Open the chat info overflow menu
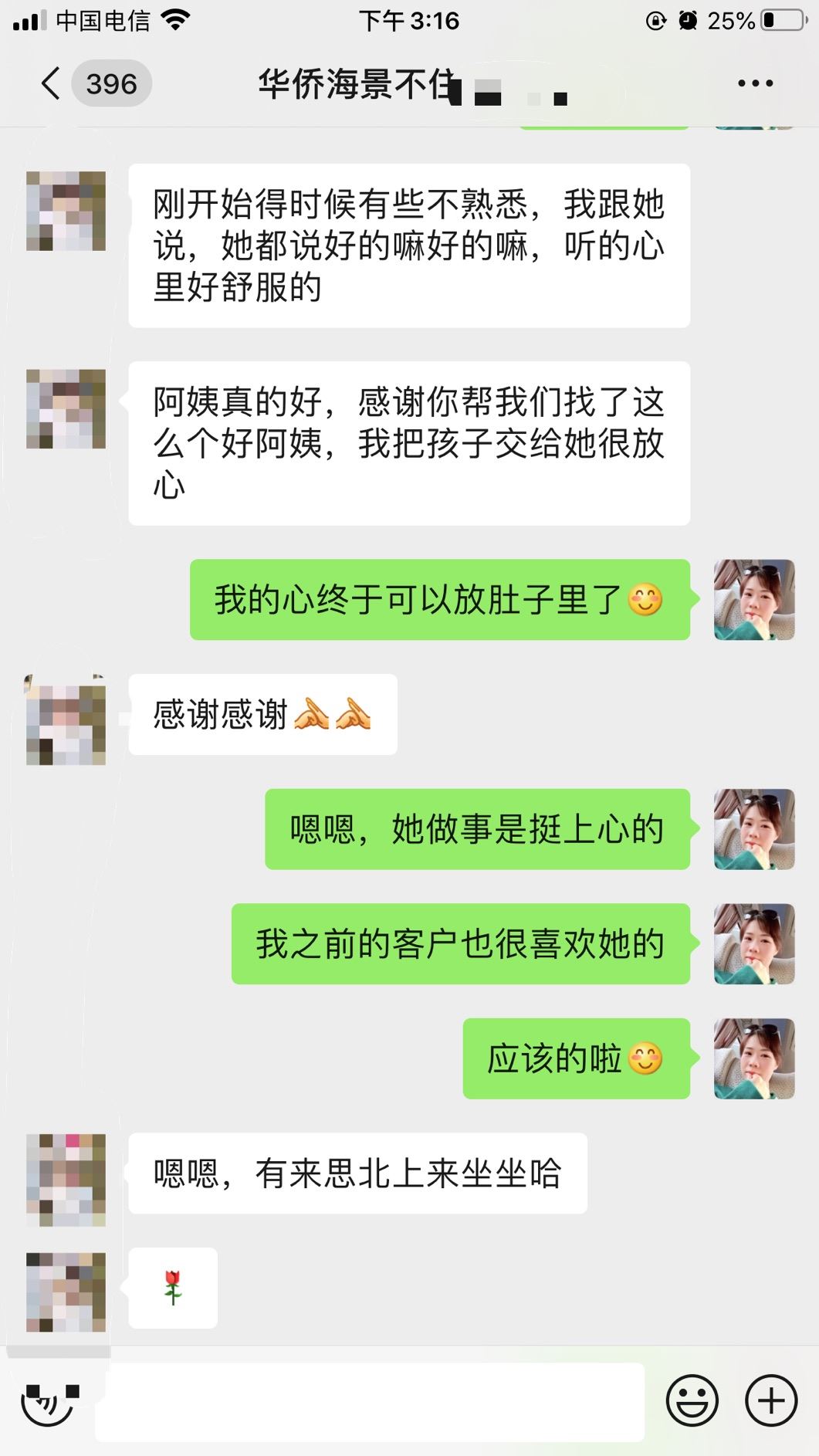 (755, 83)
